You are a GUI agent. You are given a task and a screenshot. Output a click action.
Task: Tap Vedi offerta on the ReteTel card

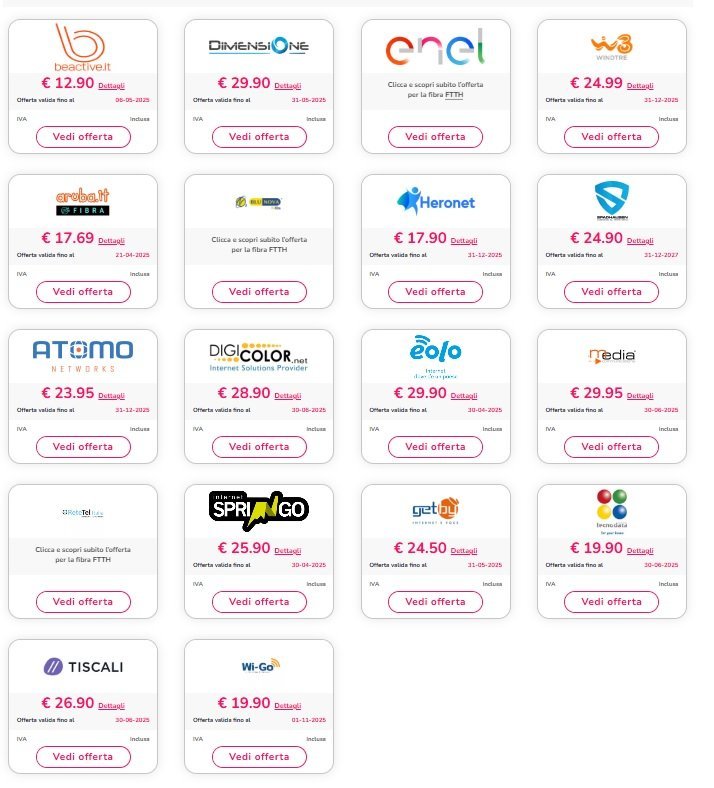83,602
